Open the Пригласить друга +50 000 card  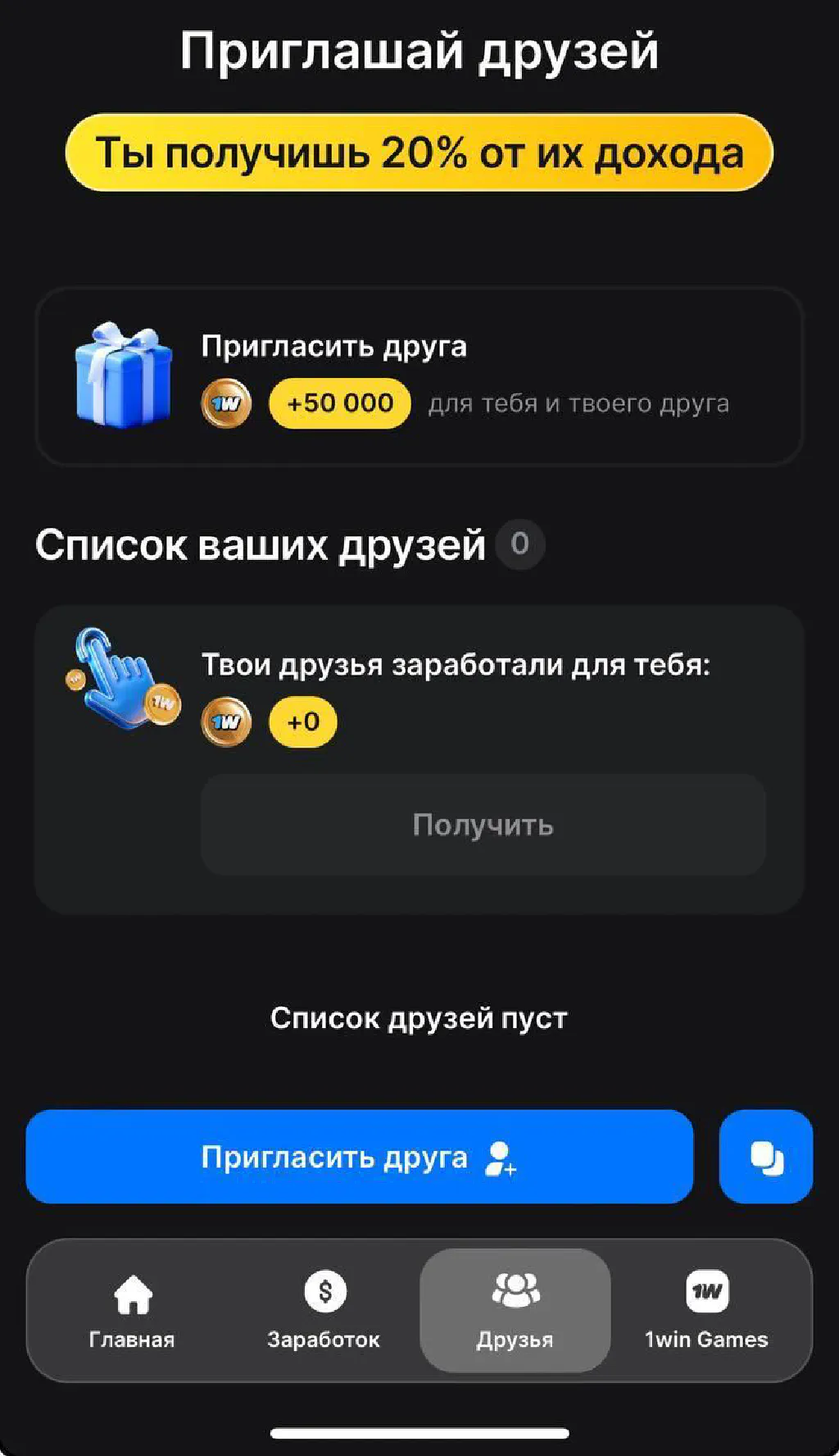[419, 376]
